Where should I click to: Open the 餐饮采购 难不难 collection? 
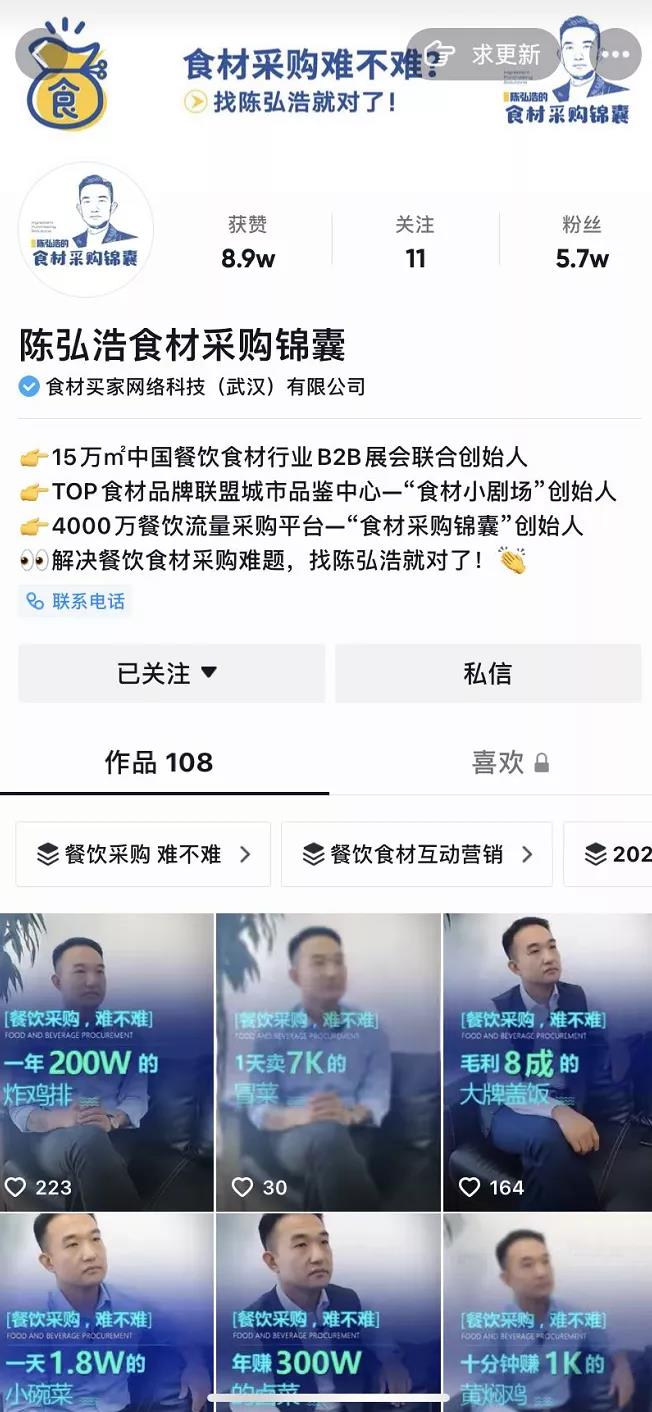click(143, 854)
